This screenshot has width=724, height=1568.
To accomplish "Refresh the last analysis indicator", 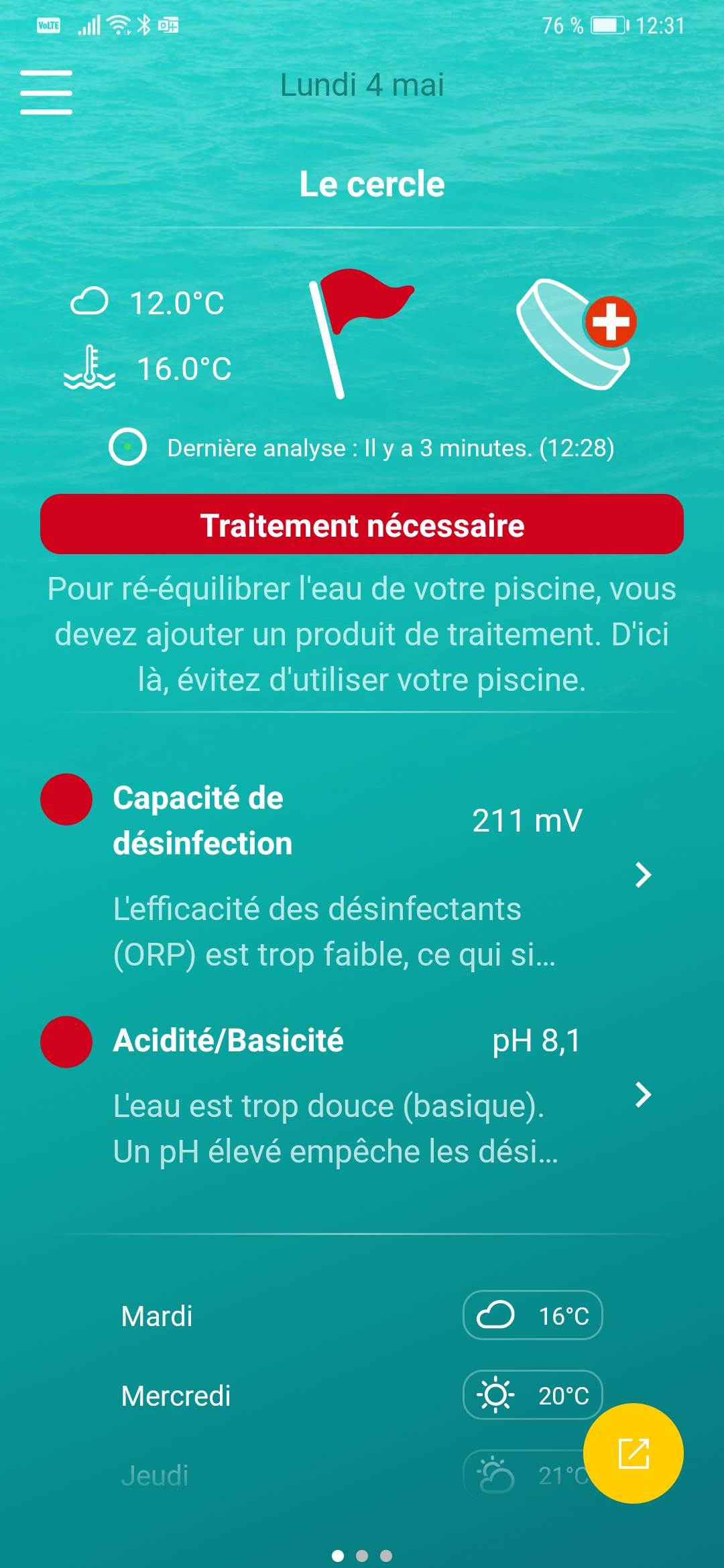I will [127, 447].
